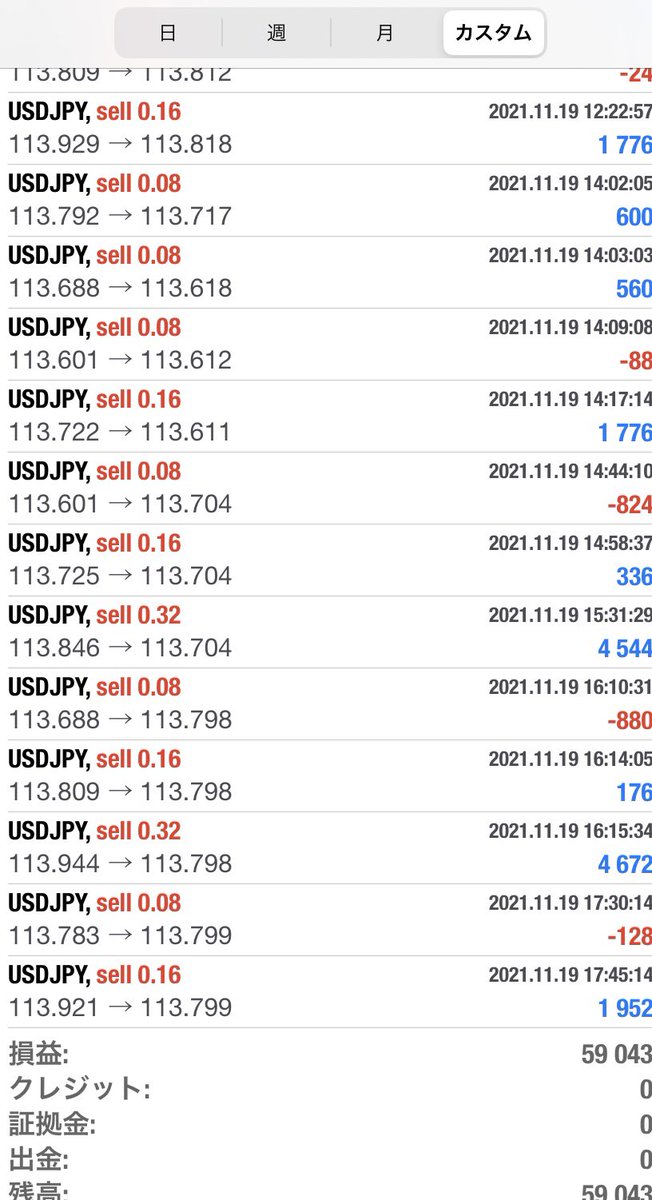Expand the trade closed at 12:22:57

[326, 128]
